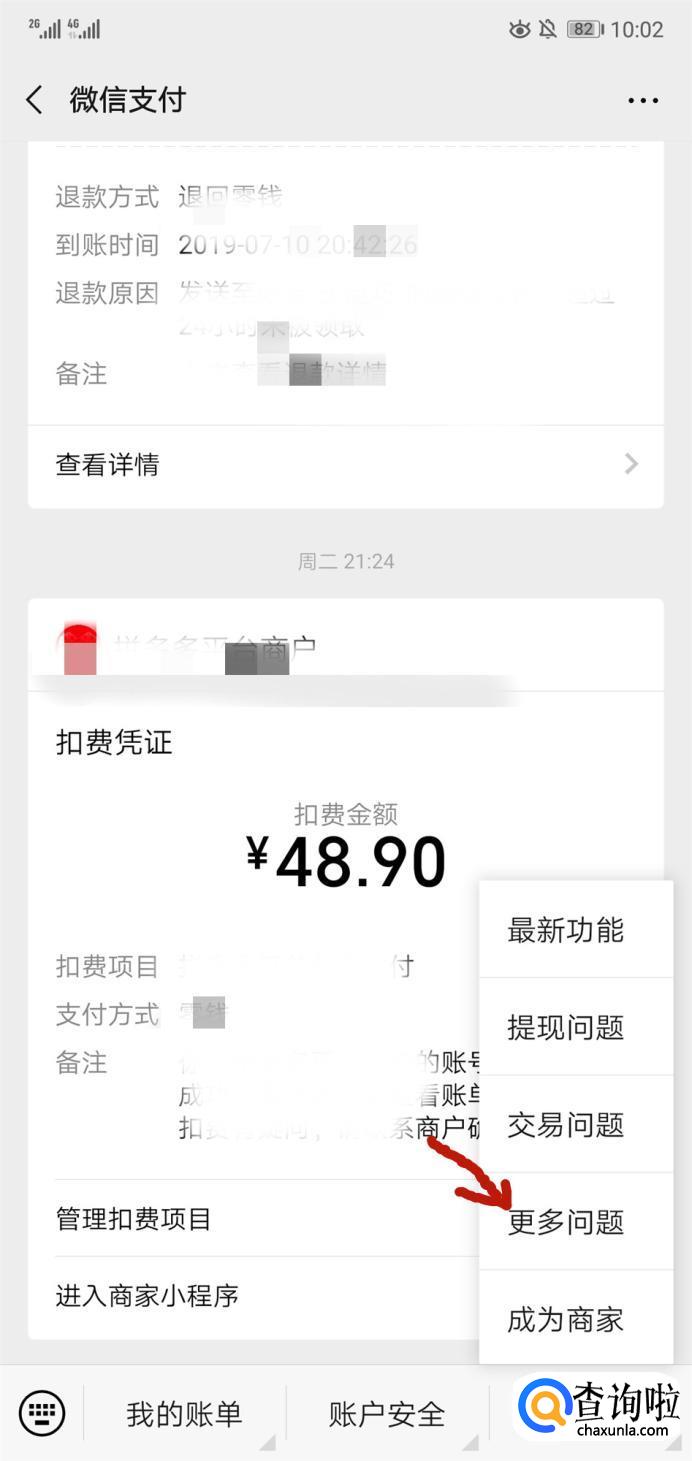Open 管理扣费项目
The width and height of the screenshot is (692, 1461).
(x=254, y=1218)
